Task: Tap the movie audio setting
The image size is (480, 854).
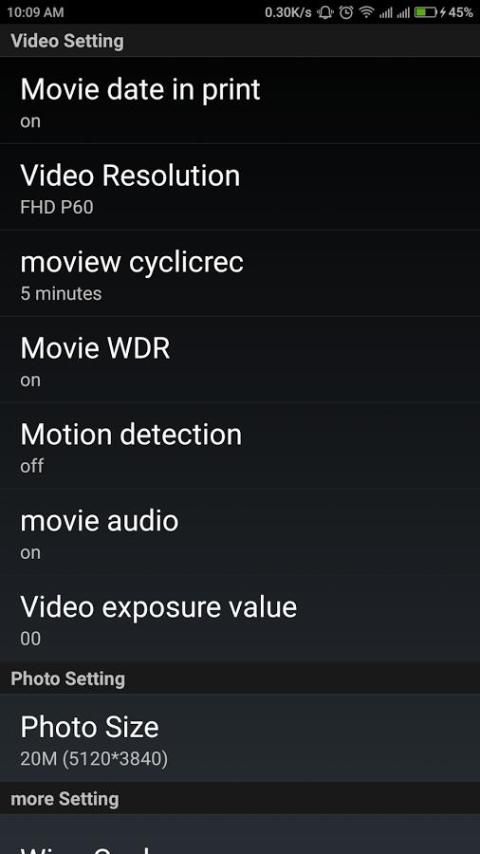Action: pyautogui.click(x=240, y=532)
